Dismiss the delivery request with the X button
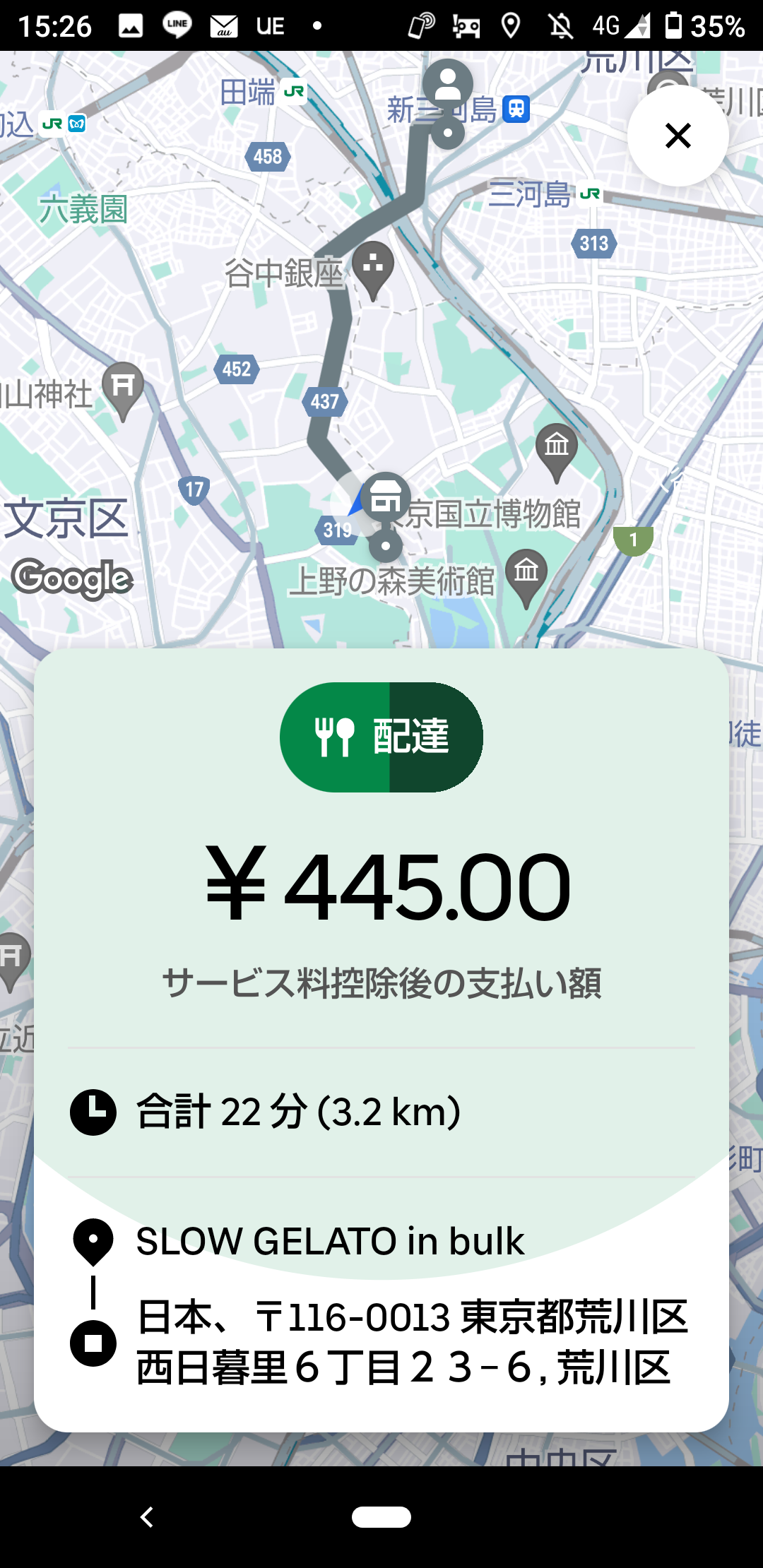The image size is (763, 1568). coord(678,136)
